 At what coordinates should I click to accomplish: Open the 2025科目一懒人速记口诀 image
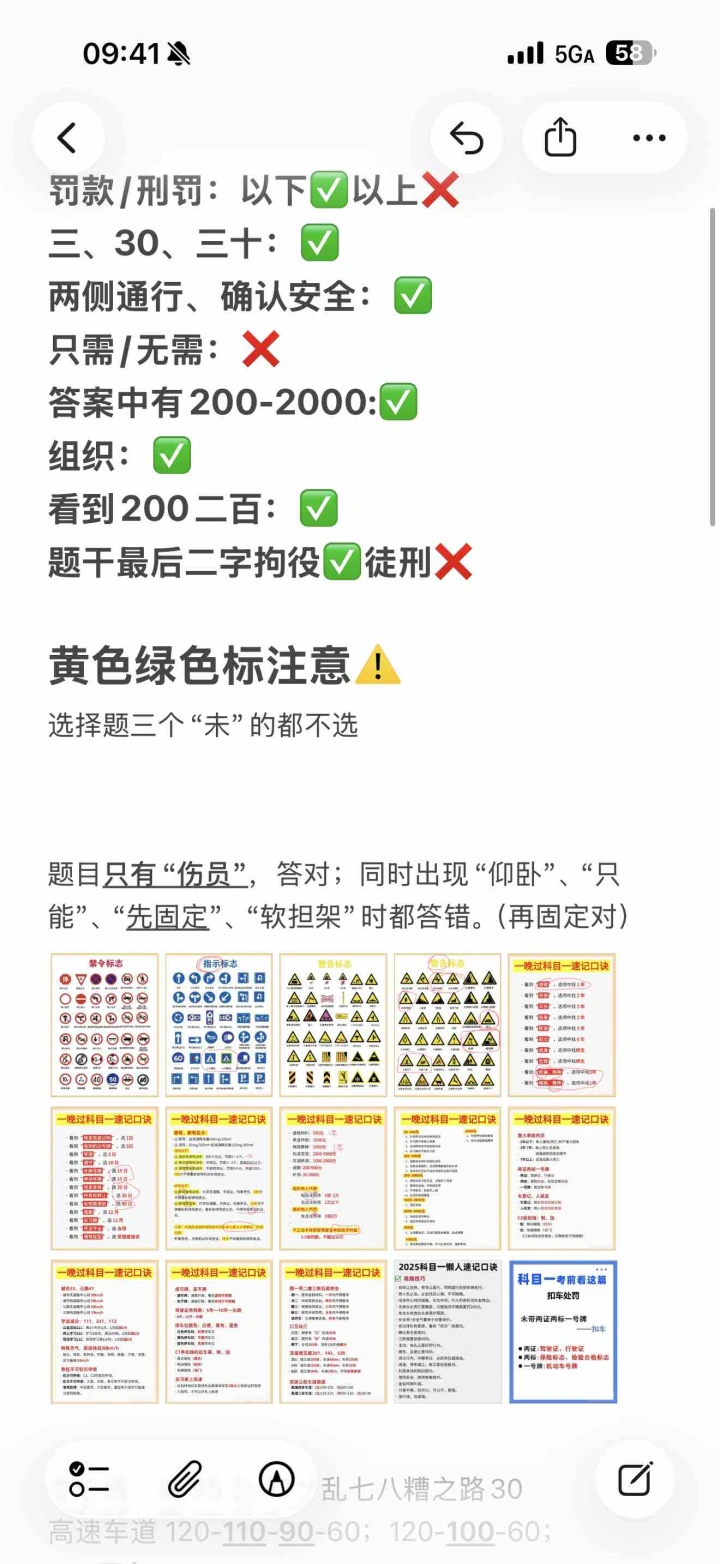(447, 1331)
